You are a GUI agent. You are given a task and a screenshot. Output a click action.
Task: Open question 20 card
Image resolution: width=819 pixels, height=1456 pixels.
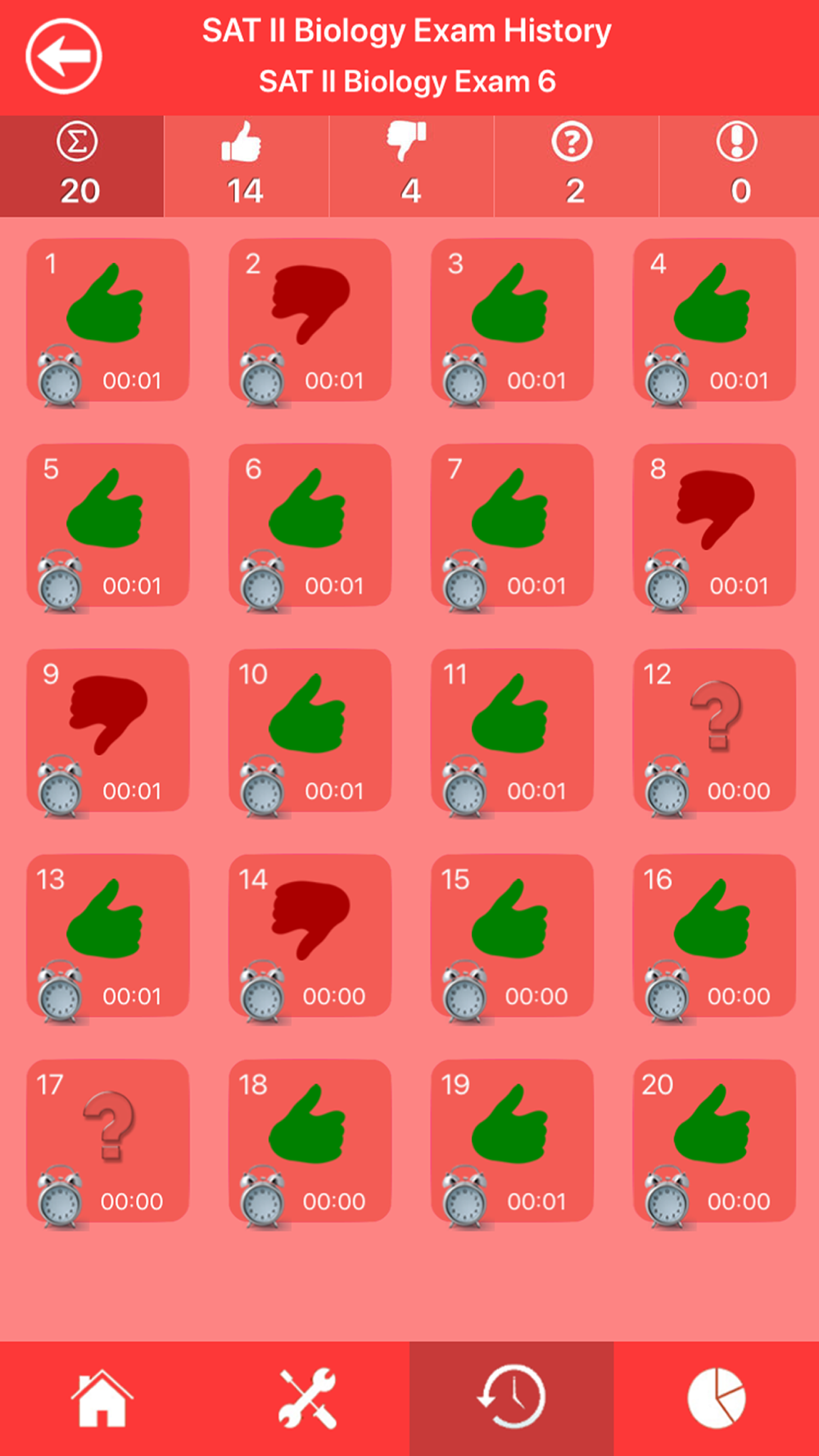coord(714,1142)
